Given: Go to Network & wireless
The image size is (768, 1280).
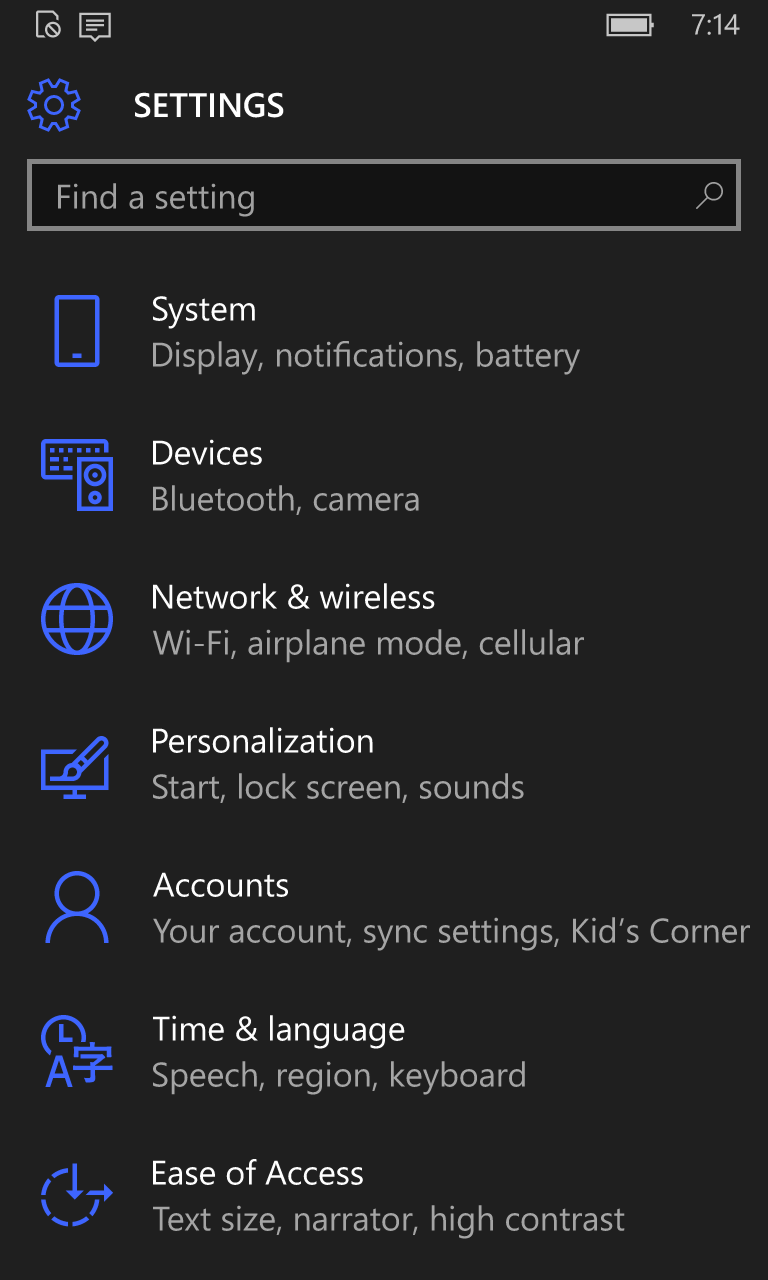Looking at the screenshot, I should tap(384, 620).
